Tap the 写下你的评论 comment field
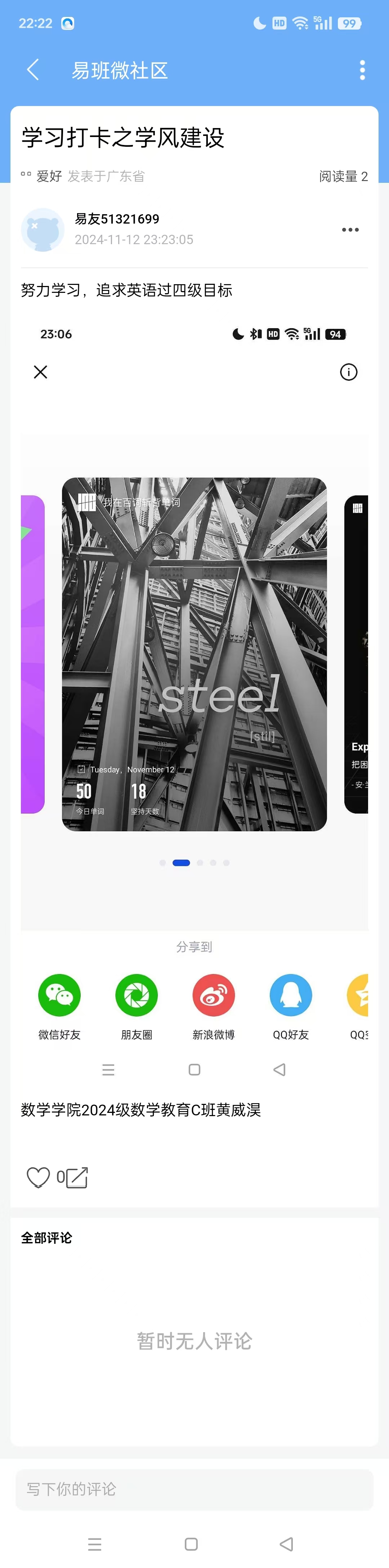The width and height of the screenshot is (389, 1568). [194, 1489]
